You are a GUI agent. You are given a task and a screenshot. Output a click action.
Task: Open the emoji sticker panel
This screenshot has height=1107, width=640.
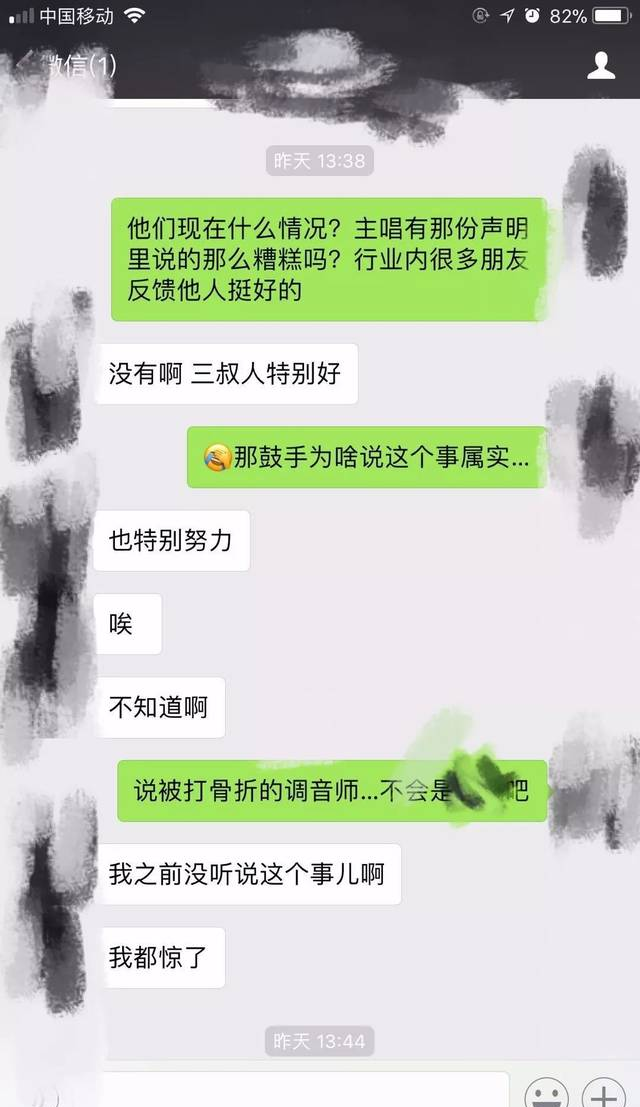point(548,1092)
